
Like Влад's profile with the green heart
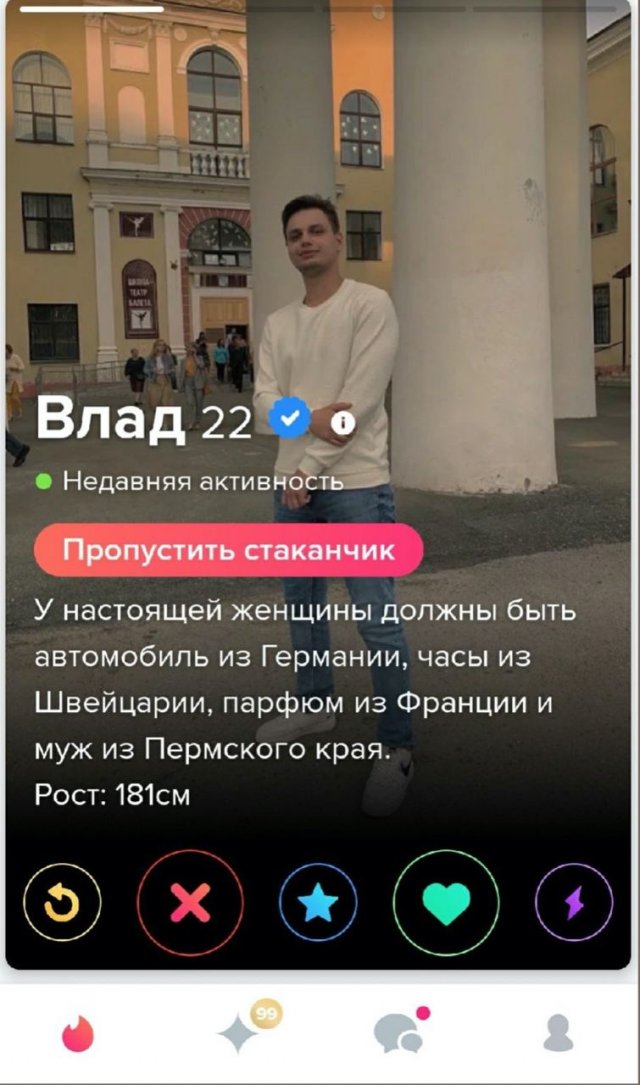click(446, 903)
